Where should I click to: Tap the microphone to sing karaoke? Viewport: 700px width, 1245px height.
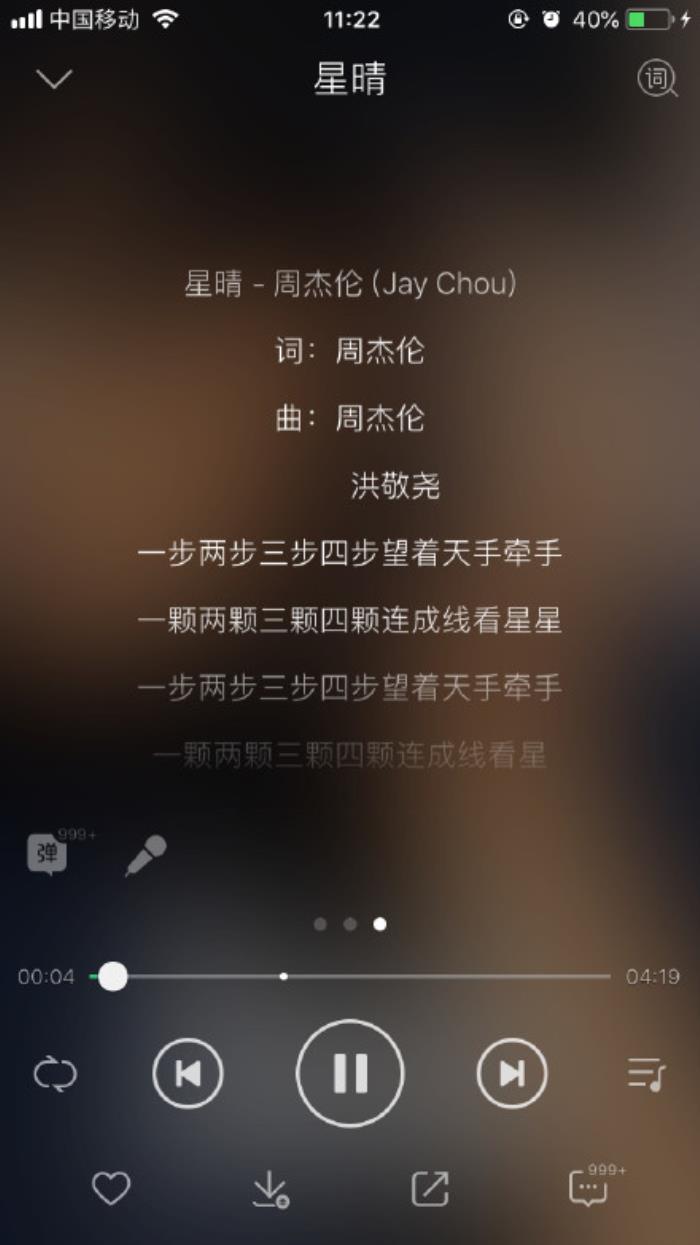pyautogui.click(x=146, y=856)
